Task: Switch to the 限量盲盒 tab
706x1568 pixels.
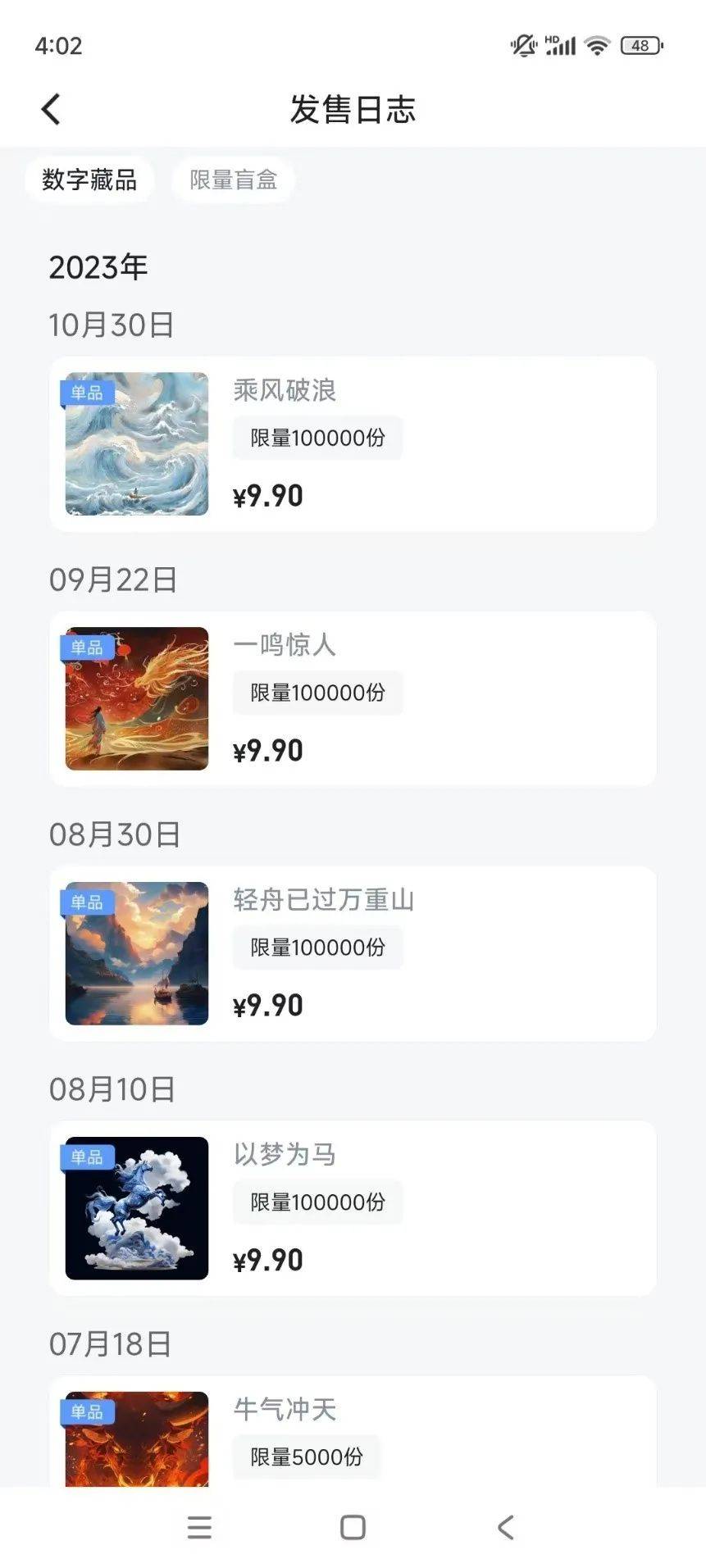Action: [x=233, y=180]
